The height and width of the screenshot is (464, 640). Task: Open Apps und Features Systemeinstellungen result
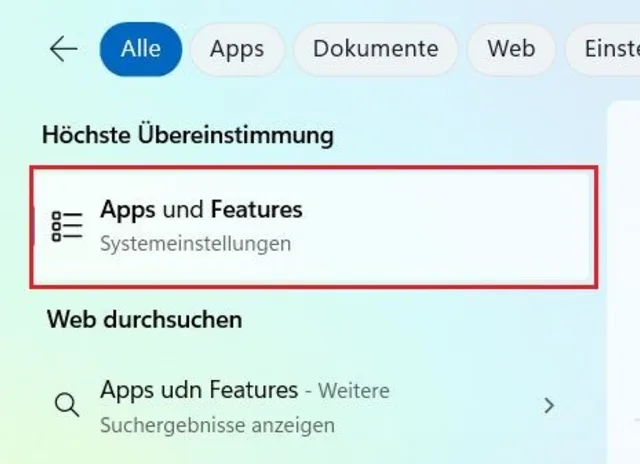click(x=314, y=227)
